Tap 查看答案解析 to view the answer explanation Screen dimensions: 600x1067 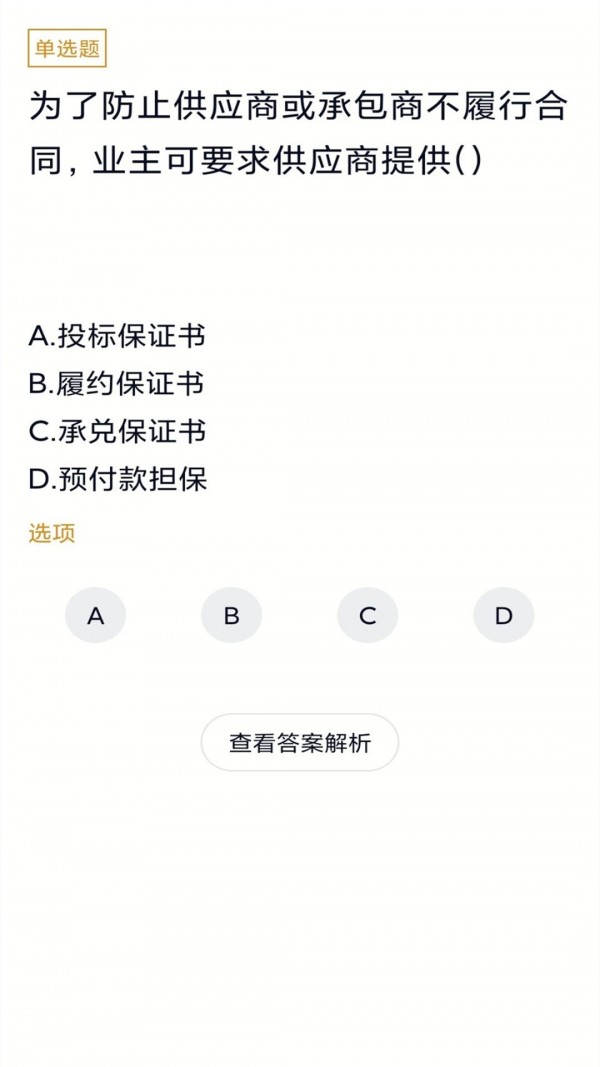click(300, 743)
